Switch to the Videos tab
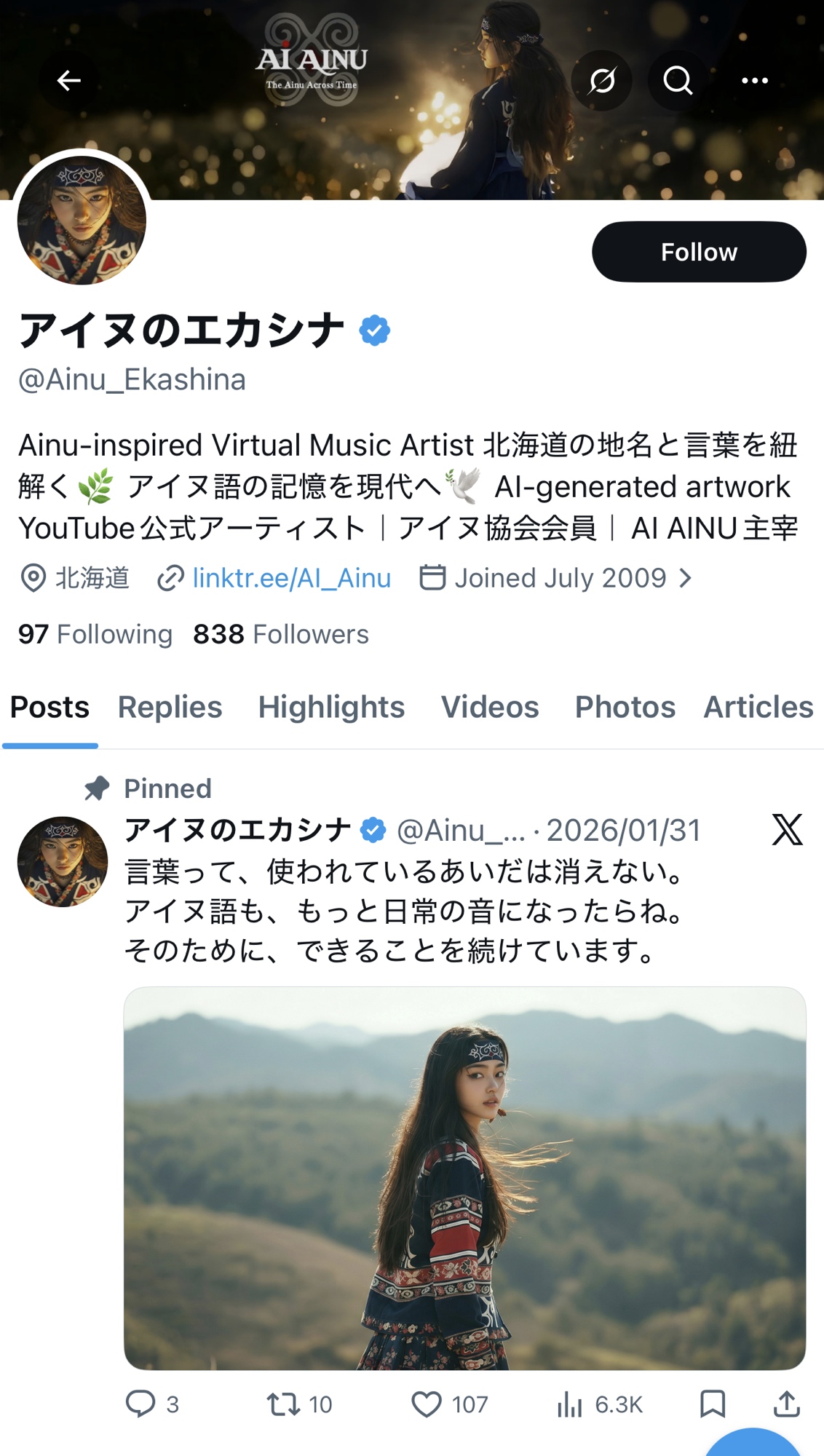 tap(490, 707)
